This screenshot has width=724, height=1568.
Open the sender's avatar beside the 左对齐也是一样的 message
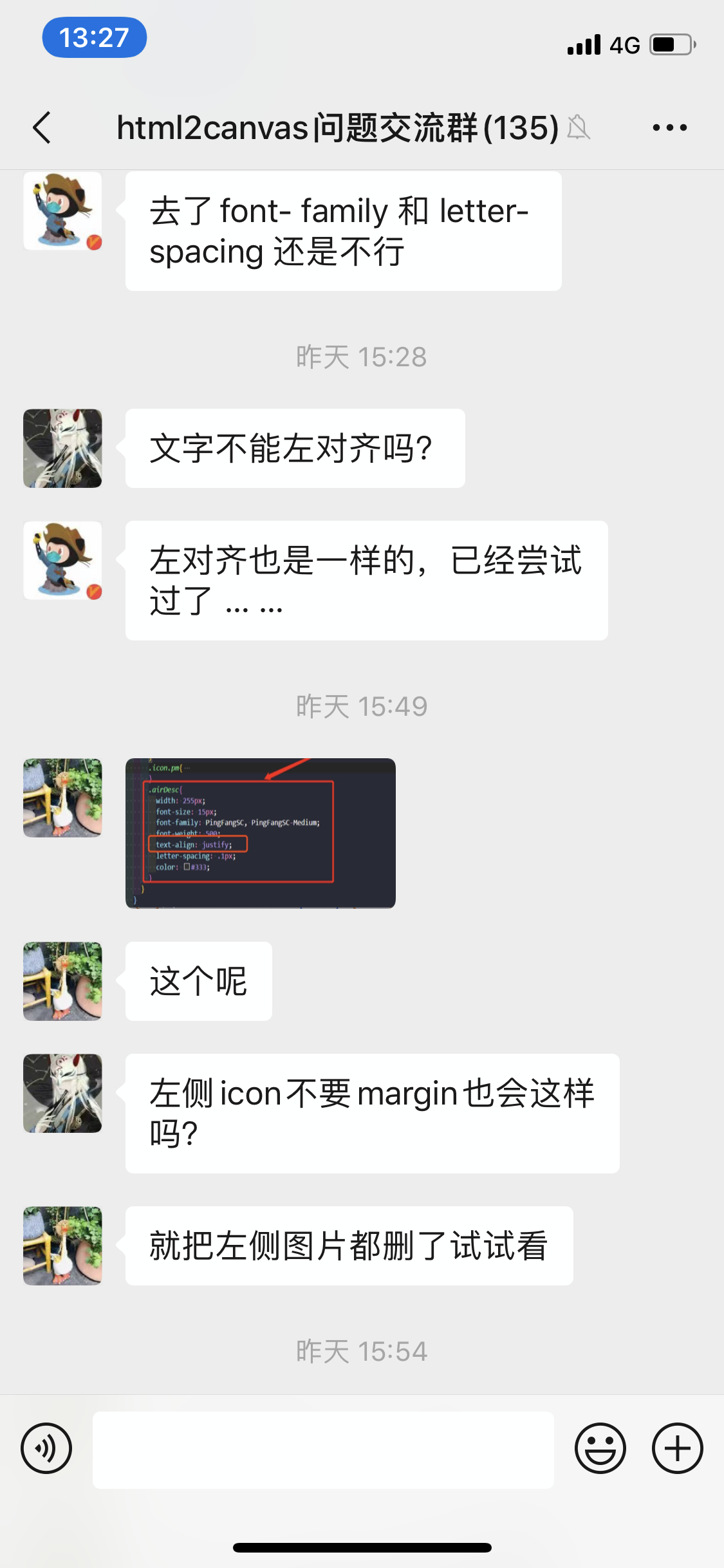coord(62,560)
